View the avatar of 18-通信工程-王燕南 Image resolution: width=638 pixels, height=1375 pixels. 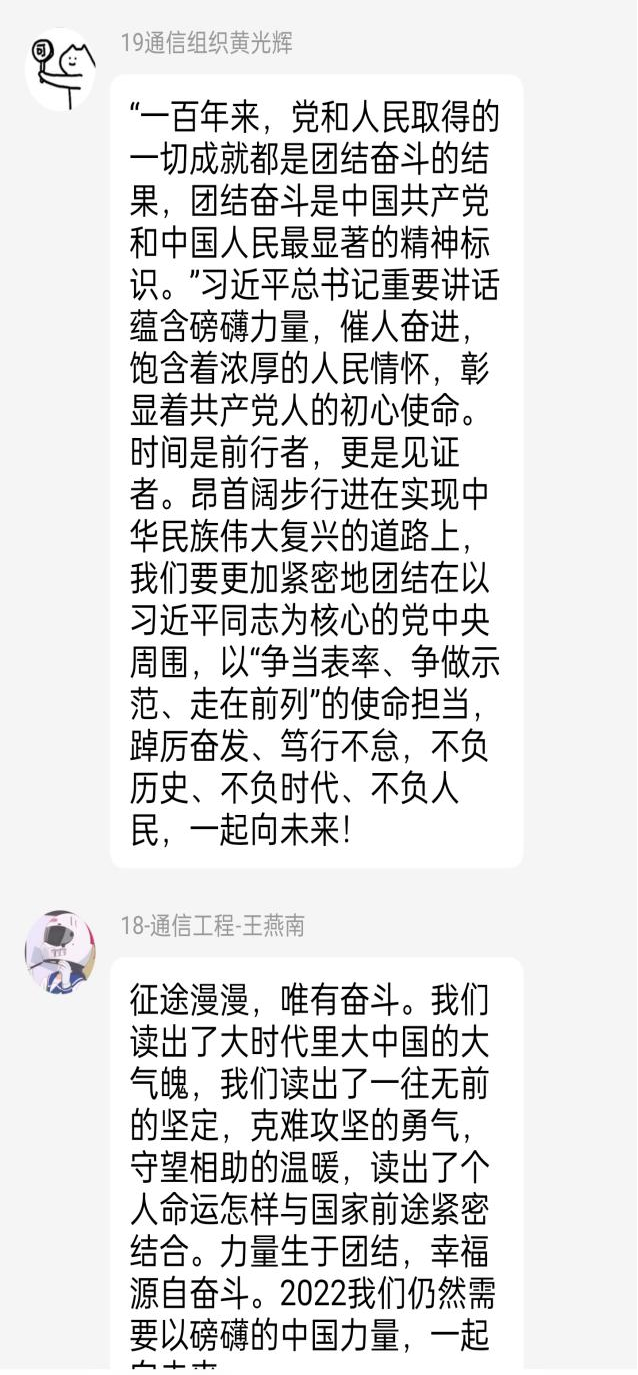(x=60, y=952)
